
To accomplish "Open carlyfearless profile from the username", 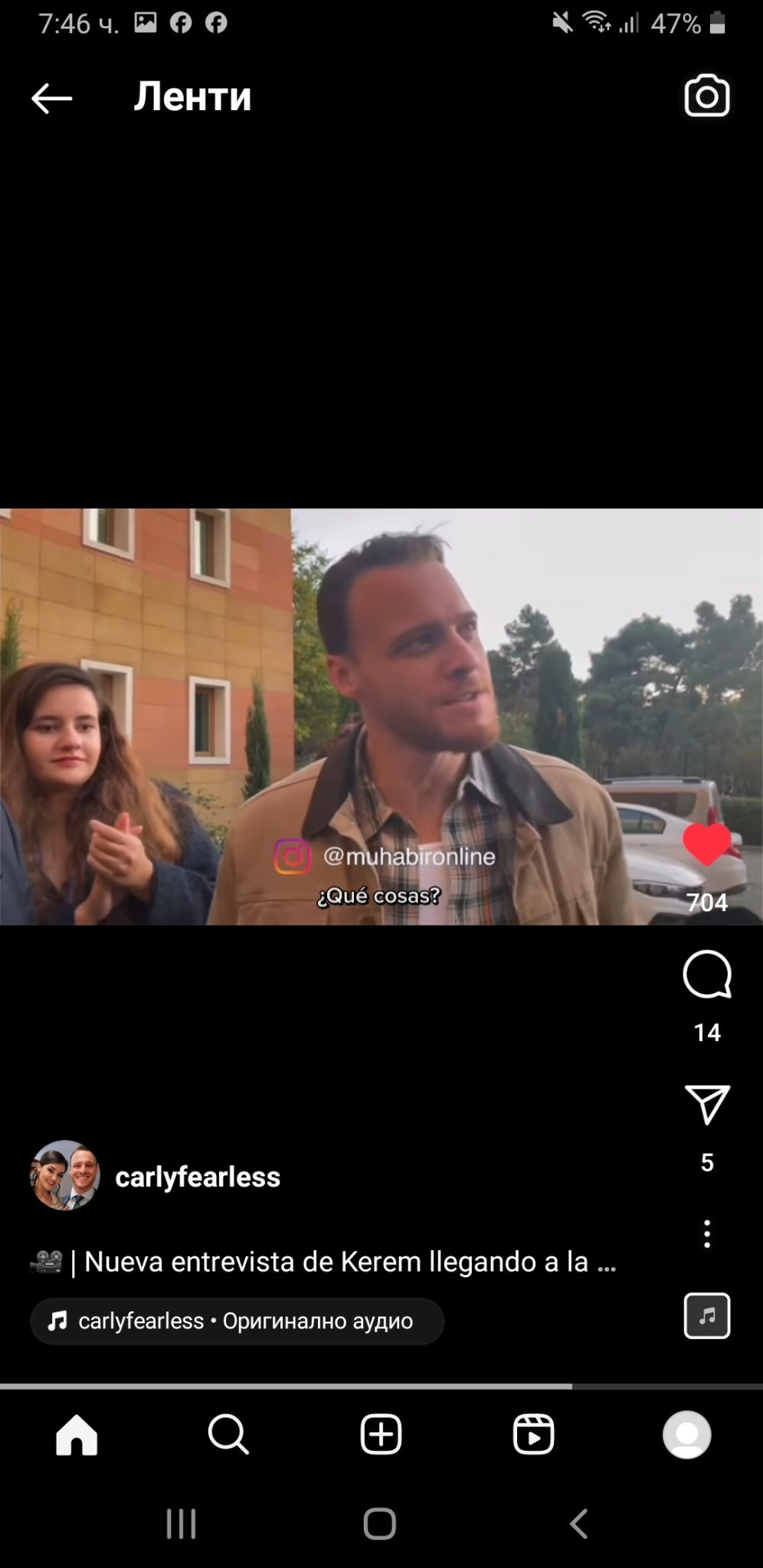I will click(x=198, y=1177).
